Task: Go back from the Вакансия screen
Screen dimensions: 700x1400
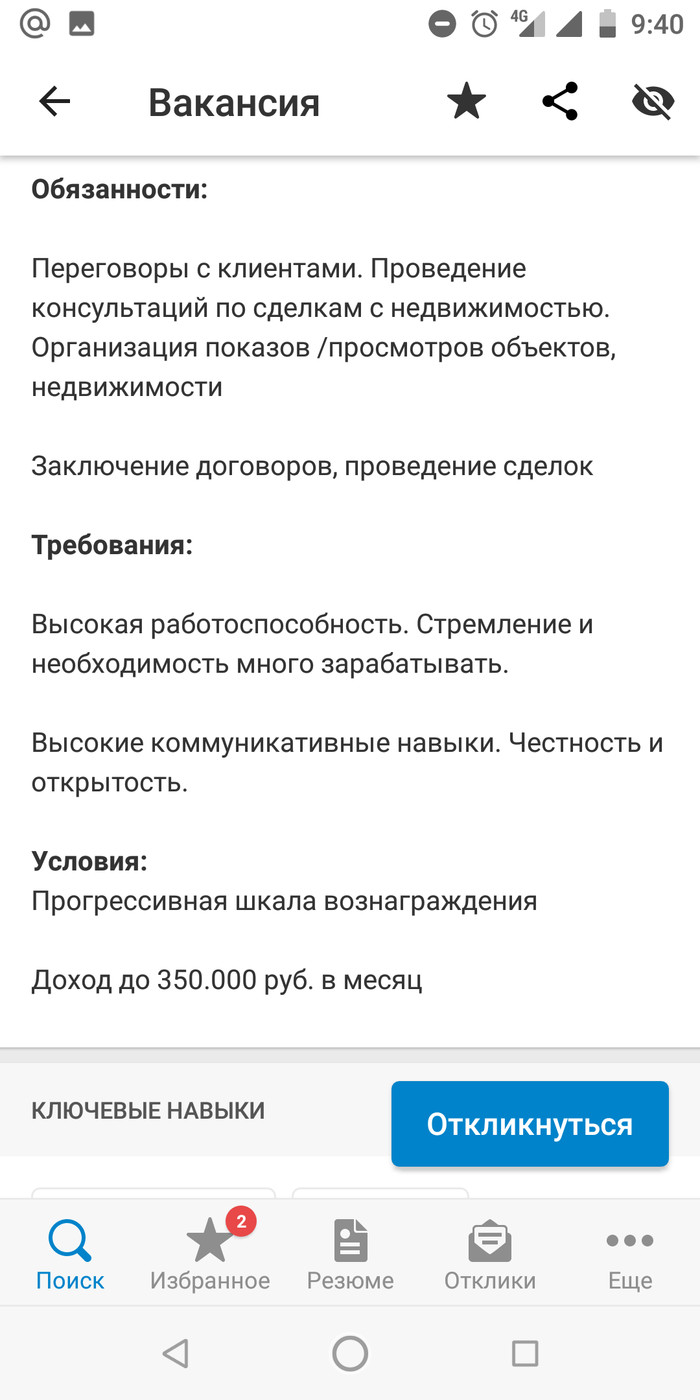Action: coord(55,102)
